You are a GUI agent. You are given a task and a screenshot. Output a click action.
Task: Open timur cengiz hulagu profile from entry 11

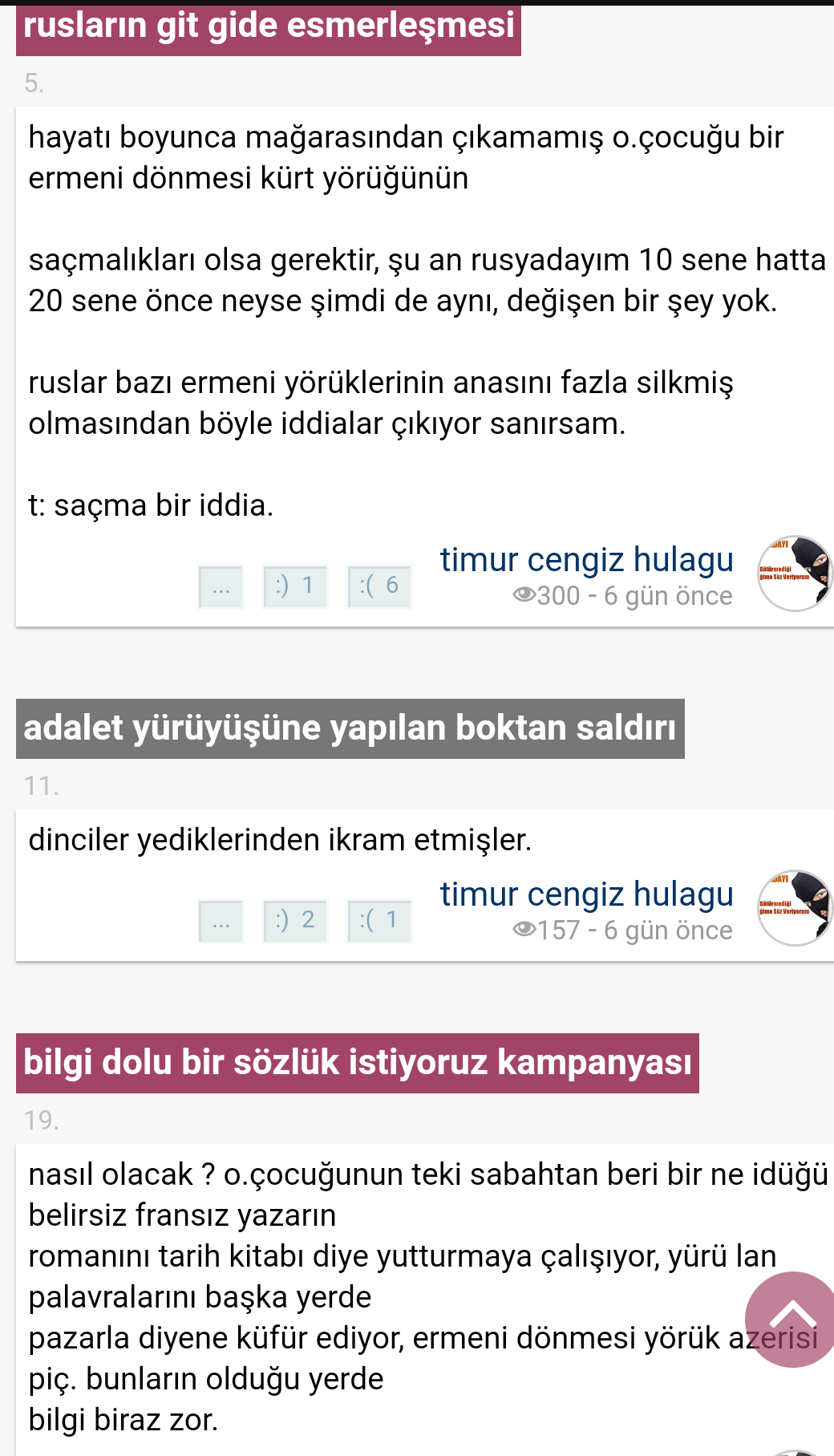click(587, 894)
